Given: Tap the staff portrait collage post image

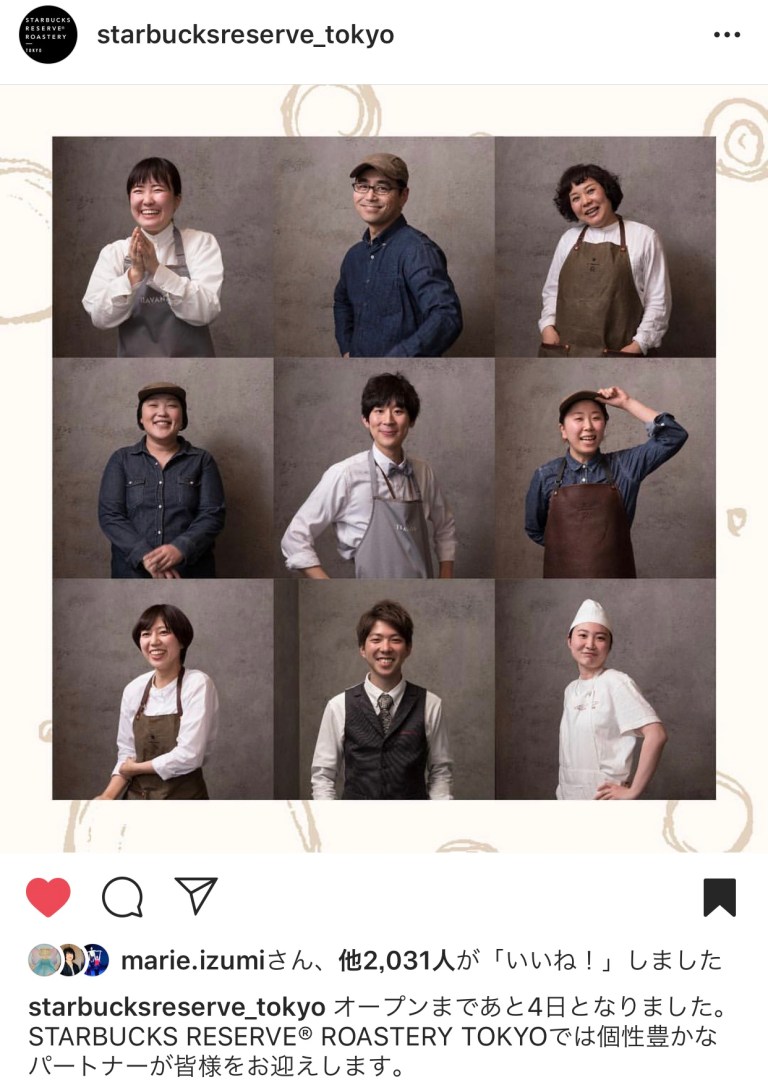Looking at the screenshot, I should 384,468.
